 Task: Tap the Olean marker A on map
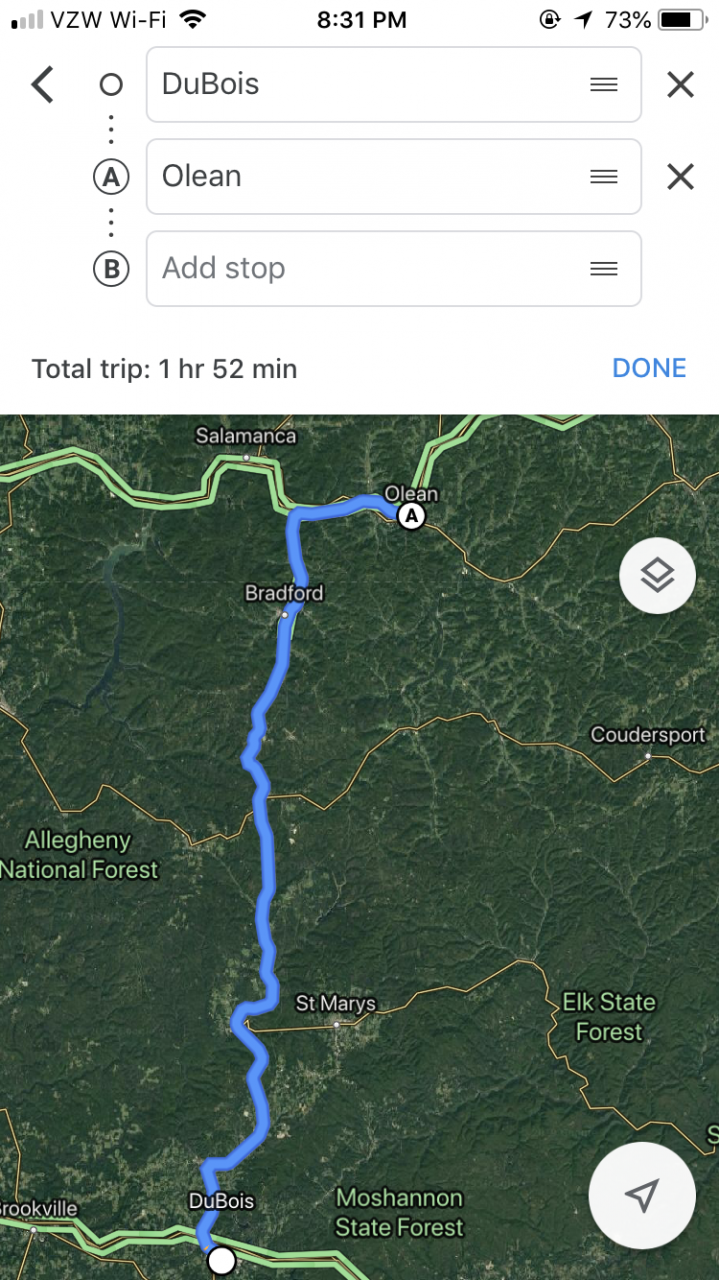coord(410,516)
